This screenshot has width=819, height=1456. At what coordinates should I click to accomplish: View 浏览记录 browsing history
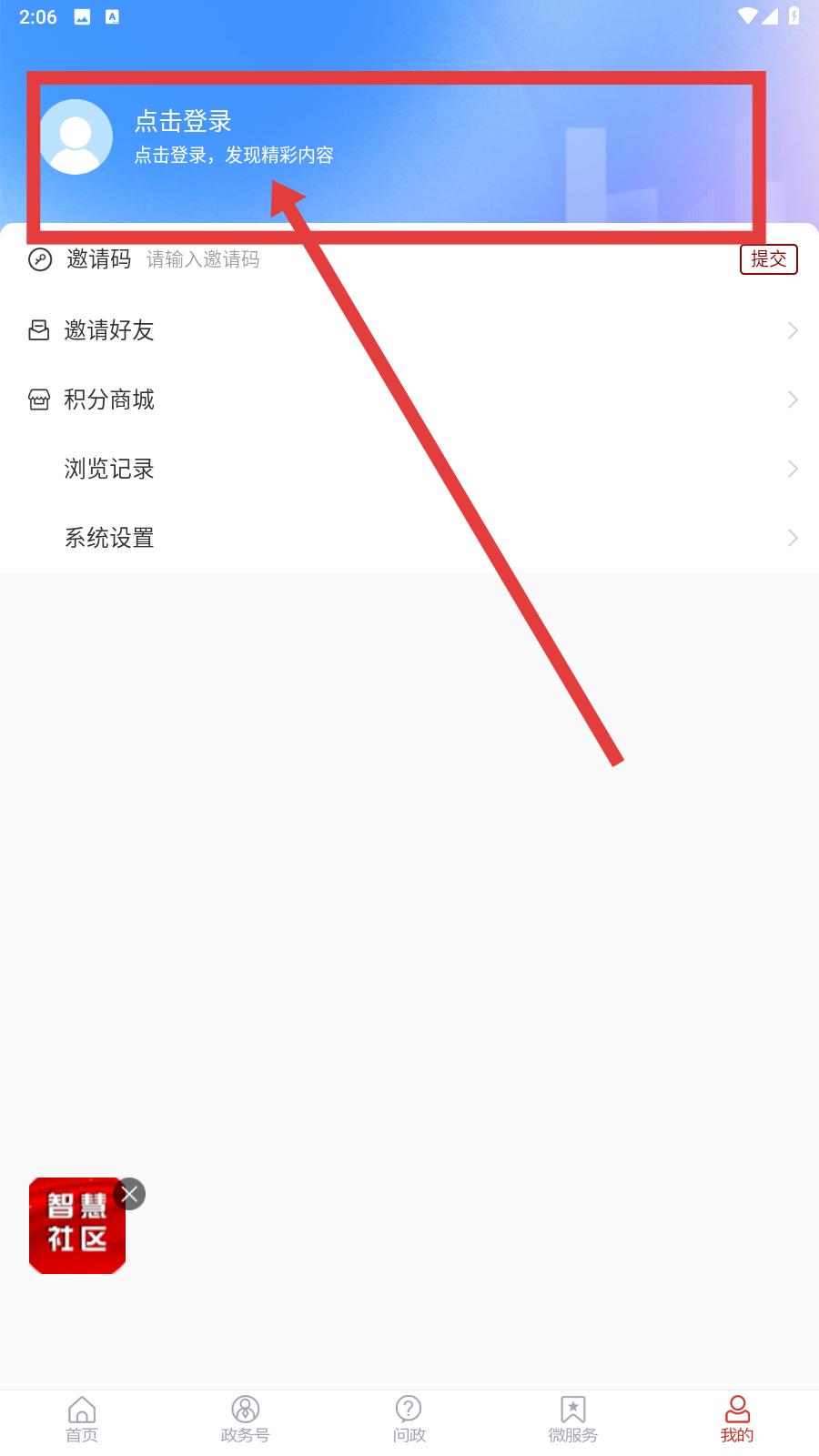(x=409, y=469)
